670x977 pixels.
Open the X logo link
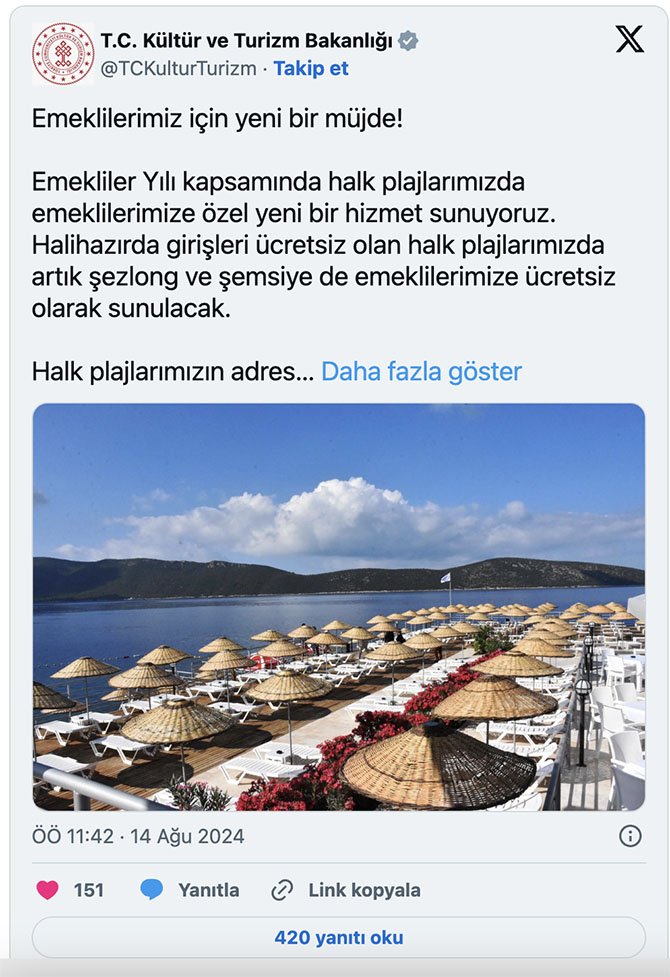tap(629, 40)
